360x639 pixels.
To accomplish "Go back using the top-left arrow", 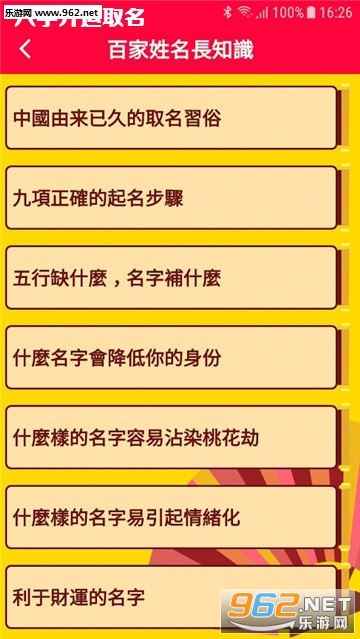I will 25,50.
